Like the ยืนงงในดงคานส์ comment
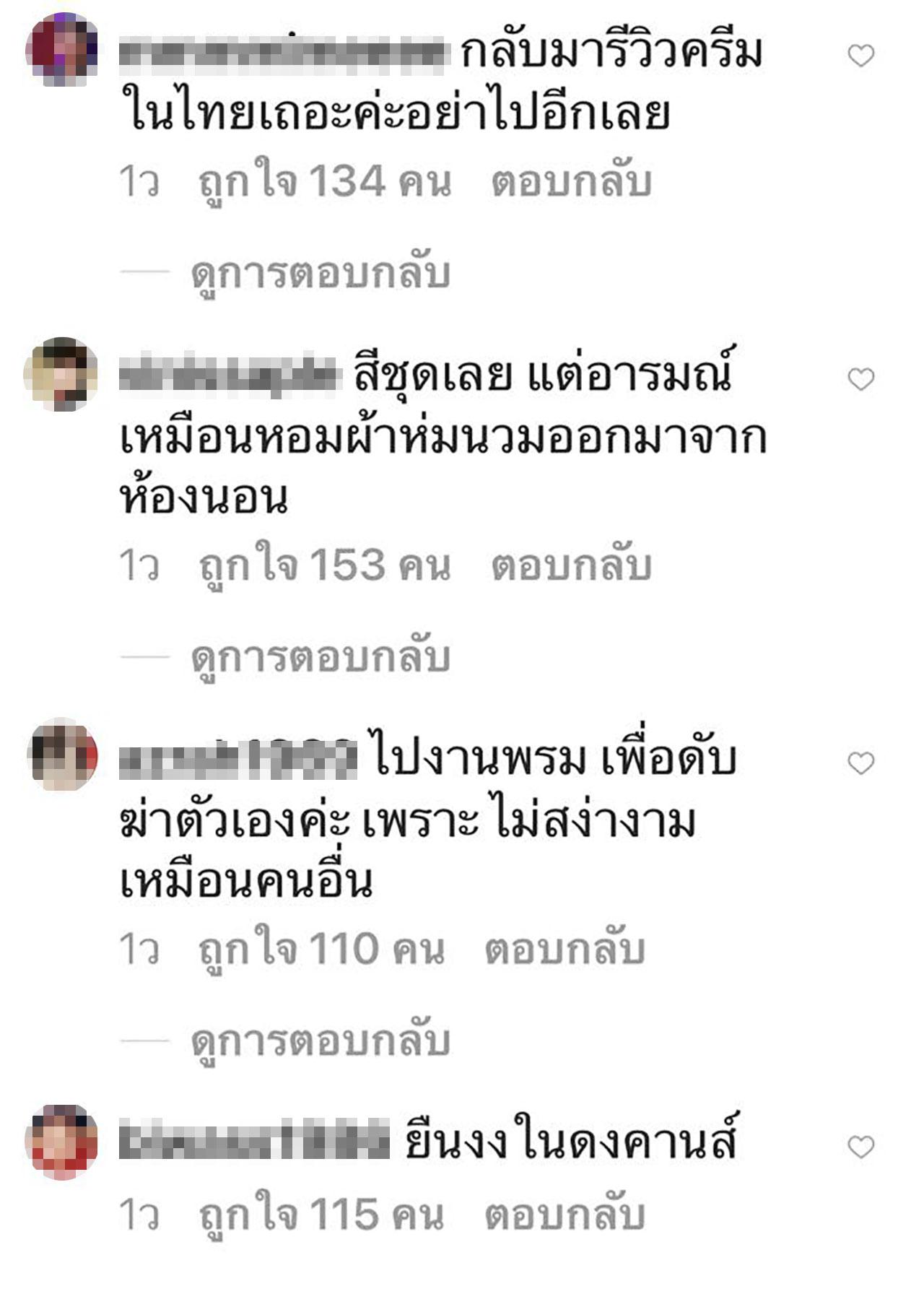Viewport: 924px width, 1294px height. [x=860, y=1147]
